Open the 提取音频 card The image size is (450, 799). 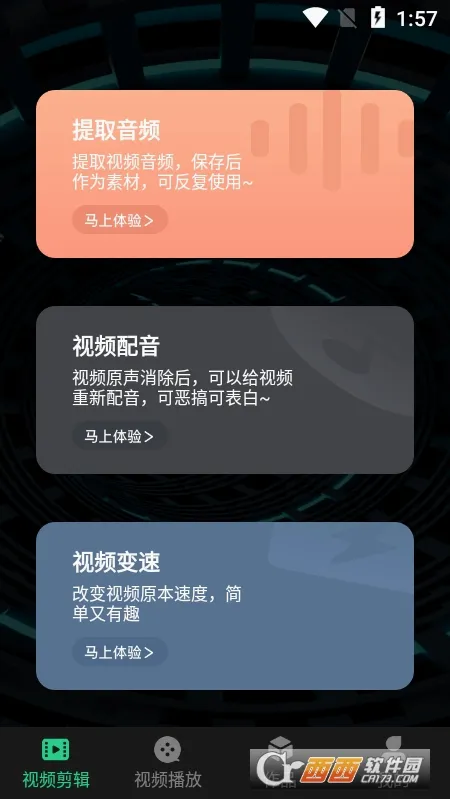tap(225, 174)
